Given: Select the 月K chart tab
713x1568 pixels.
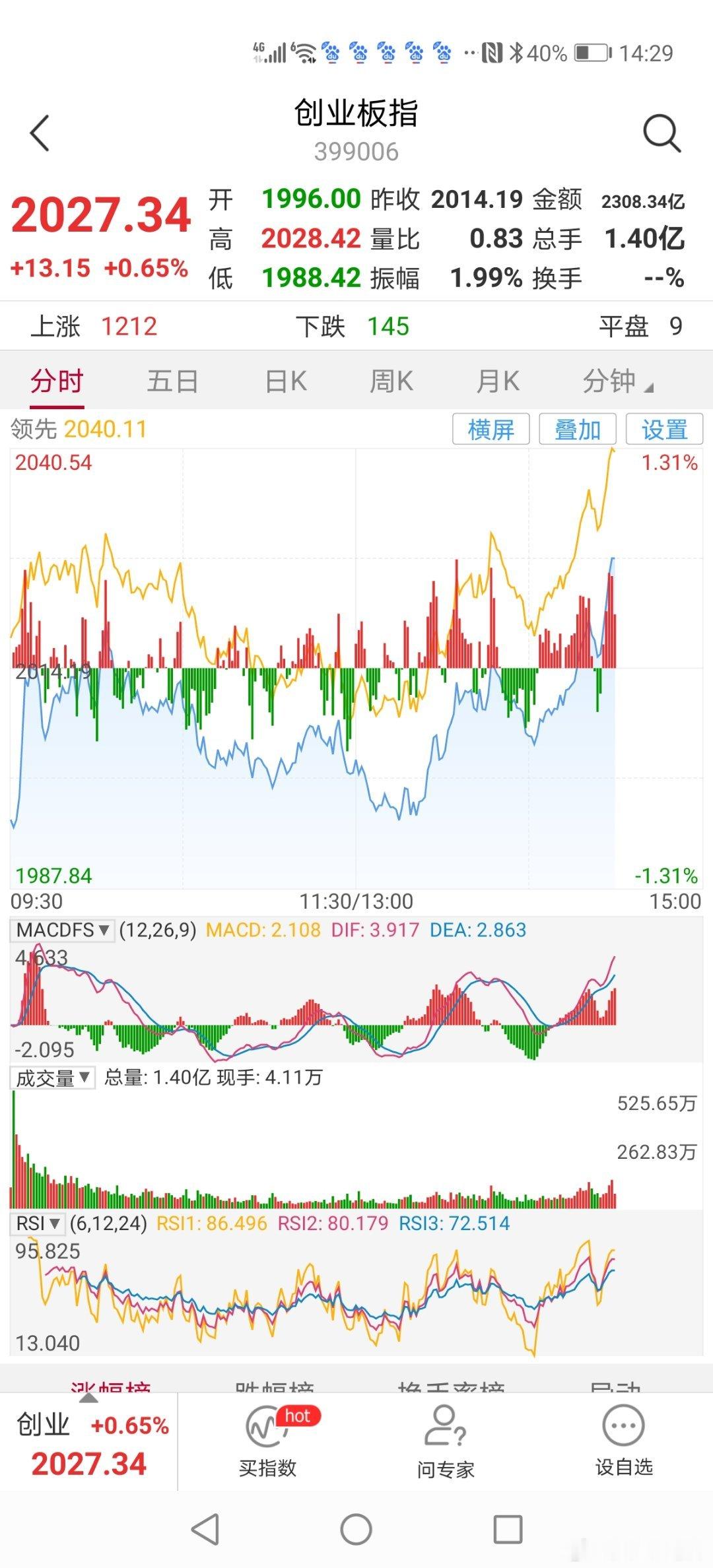Looking at the screenshot, I should (498, 381).
